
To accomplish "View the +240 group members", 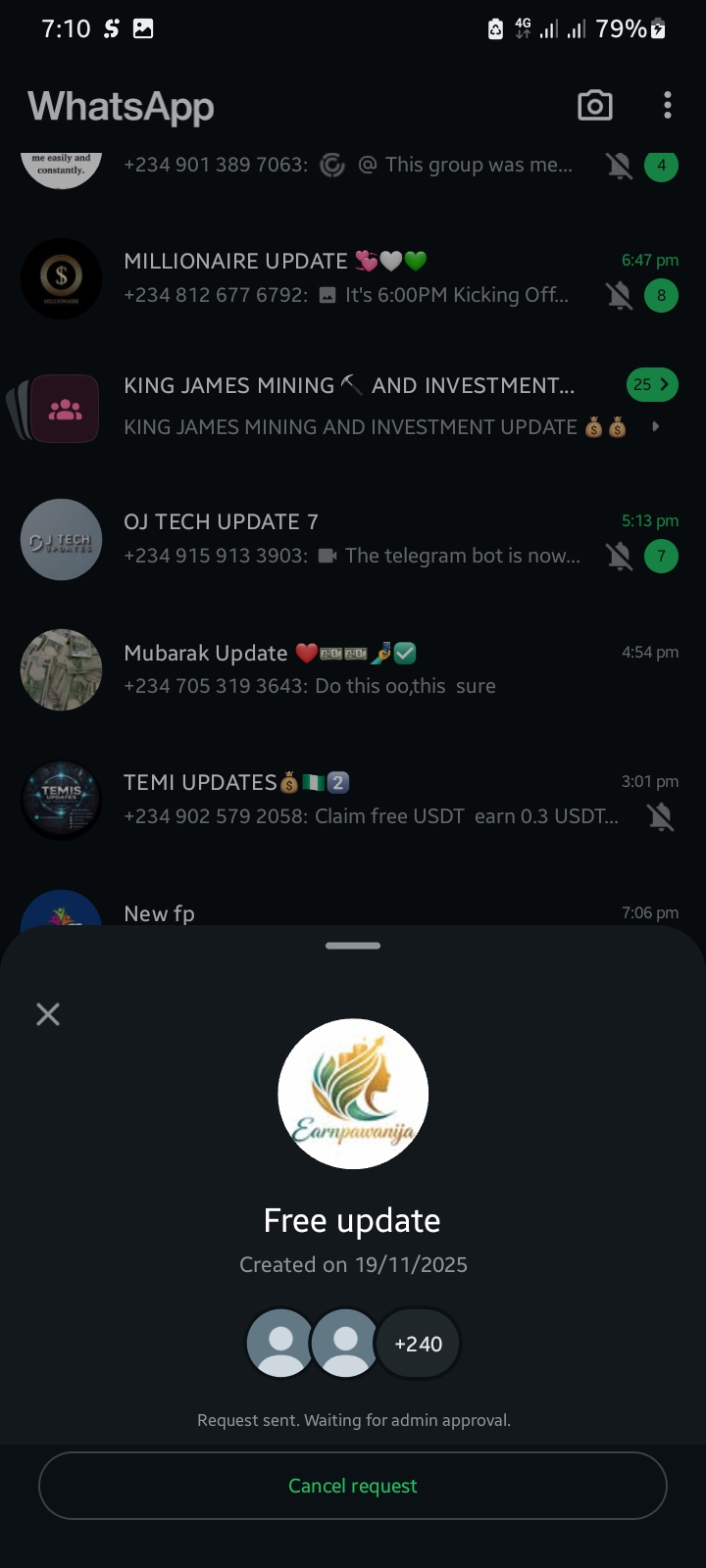I will click(418, 1344).
